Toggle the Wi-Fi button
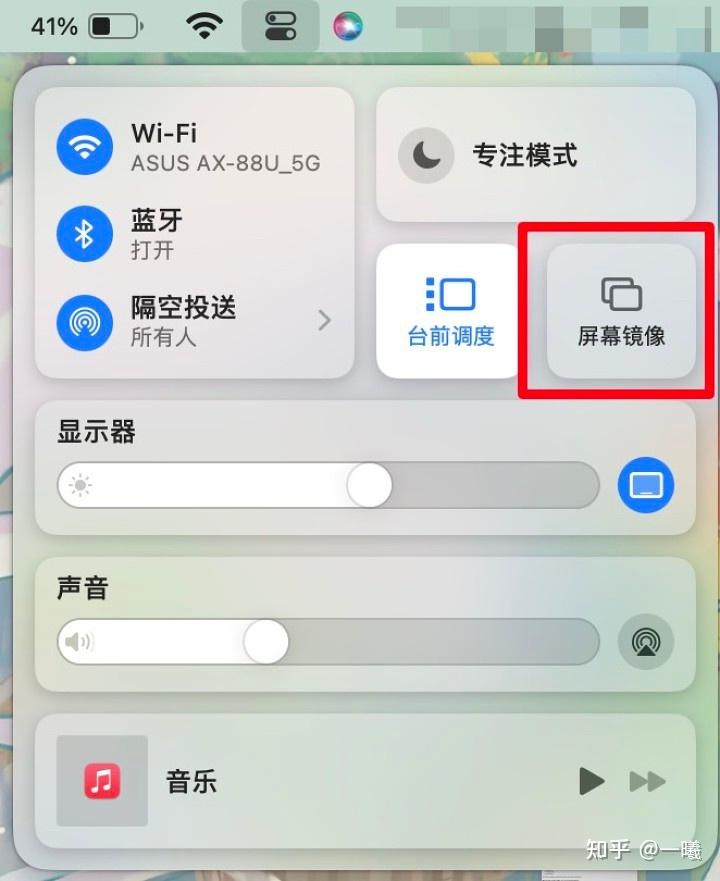This screenshot has height=881, width=720. click(x=85, y=147)
